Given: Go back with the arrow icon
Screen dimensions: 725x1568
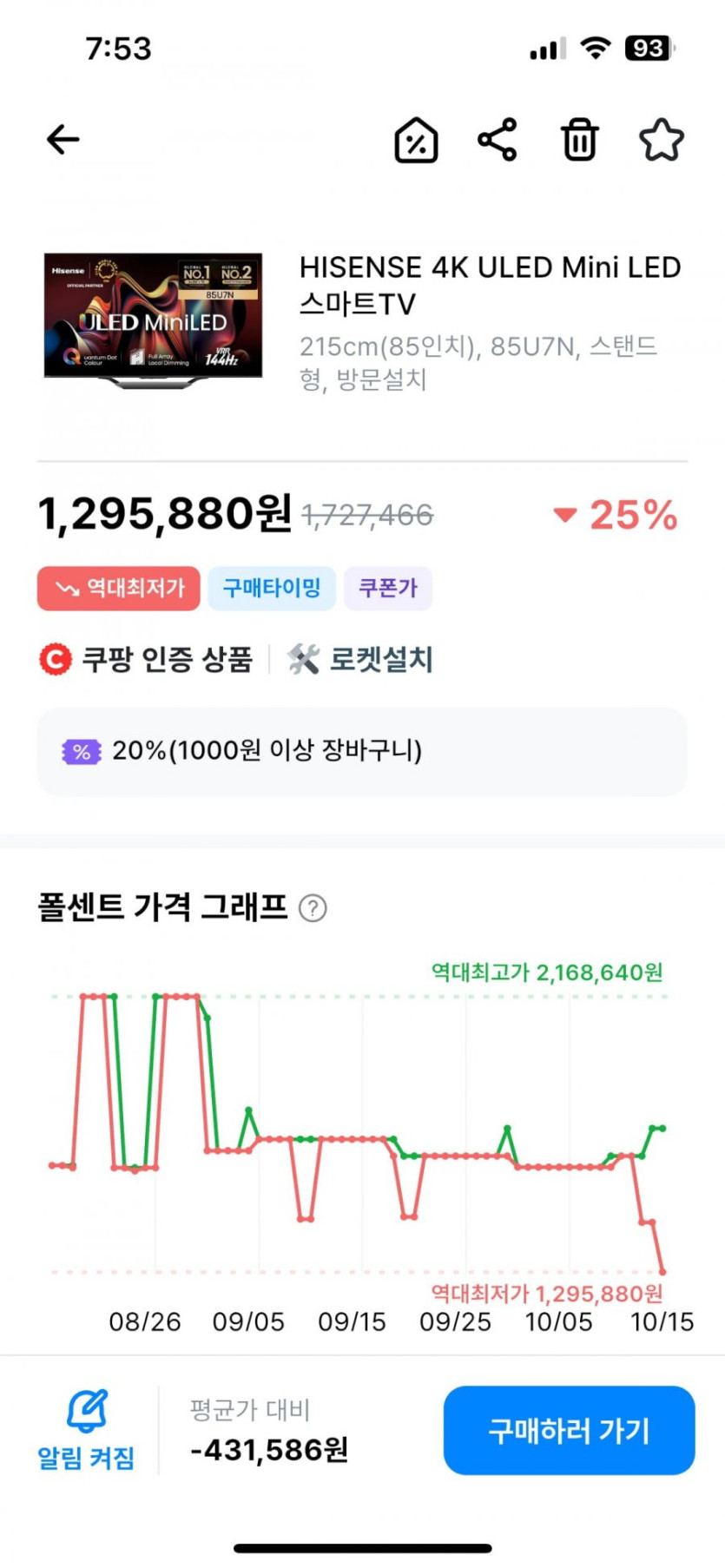Looking at the screenshot, I should coord(63,139).
